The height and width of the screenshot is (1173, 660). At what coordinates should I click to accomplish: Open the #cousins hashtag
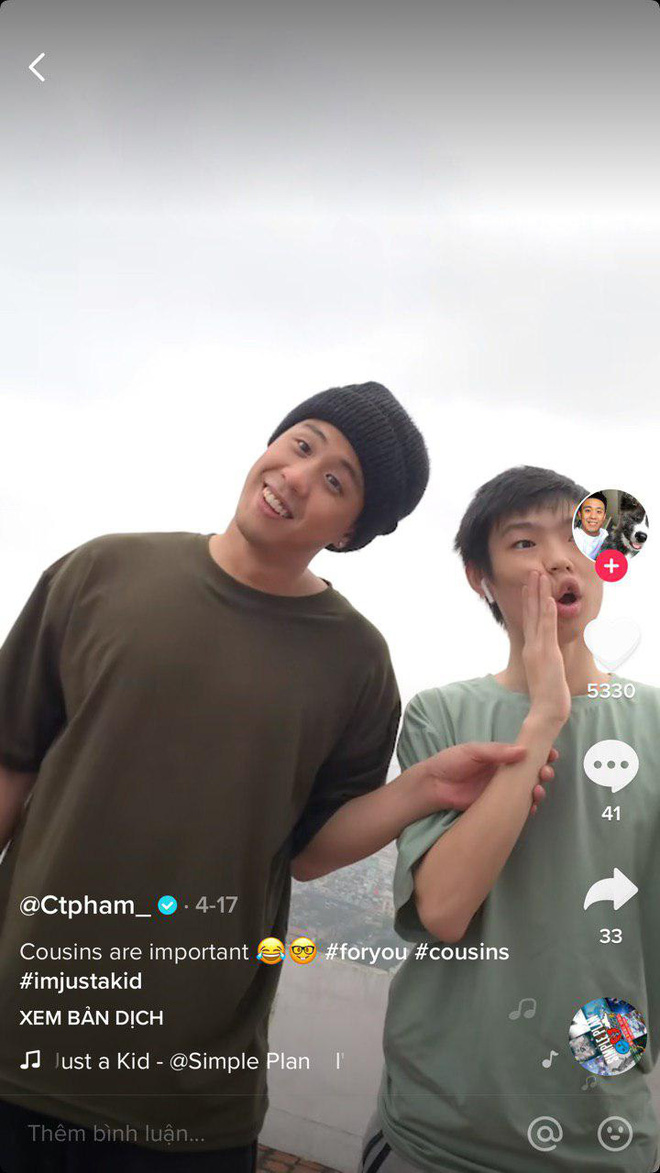(462, 952)
